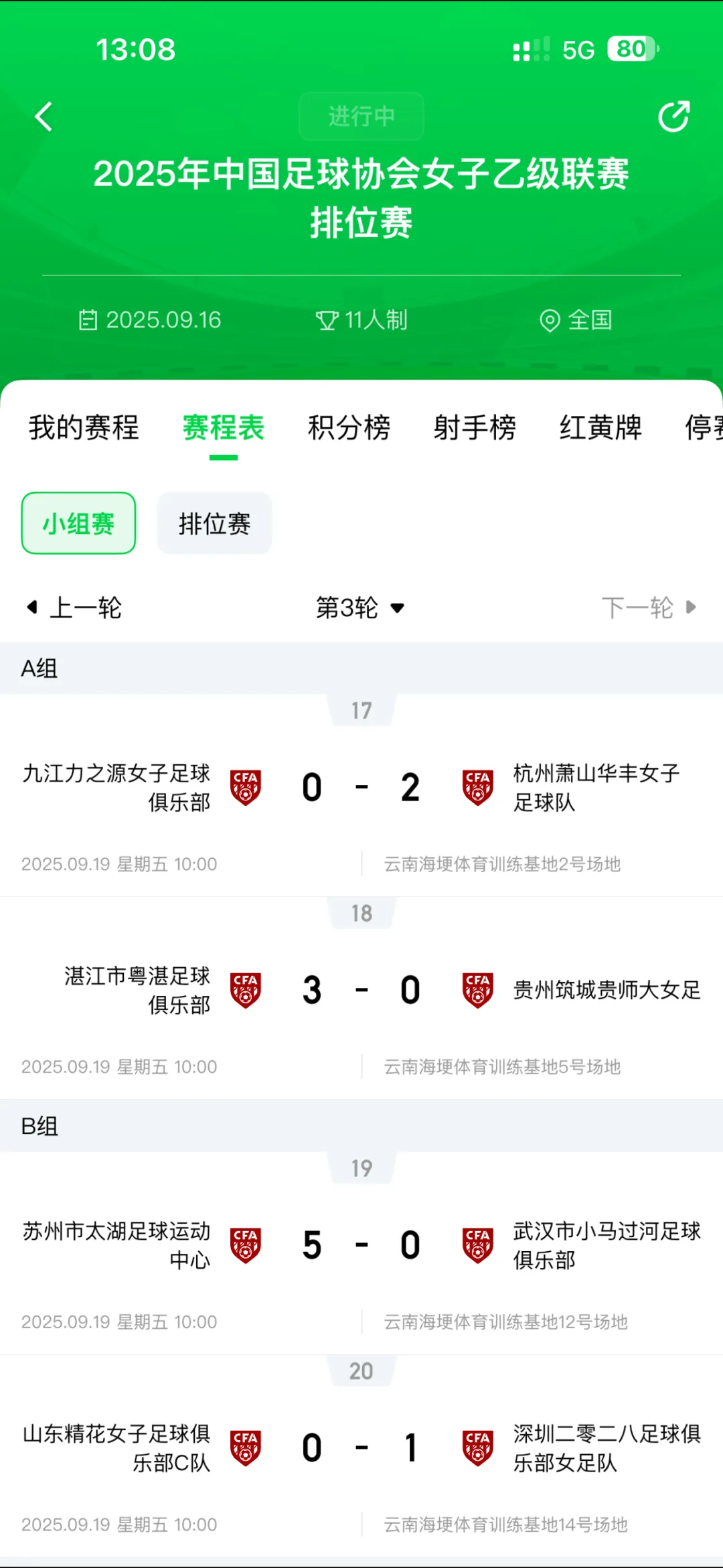Click the location pin icon next to 全国

[550, 320]
